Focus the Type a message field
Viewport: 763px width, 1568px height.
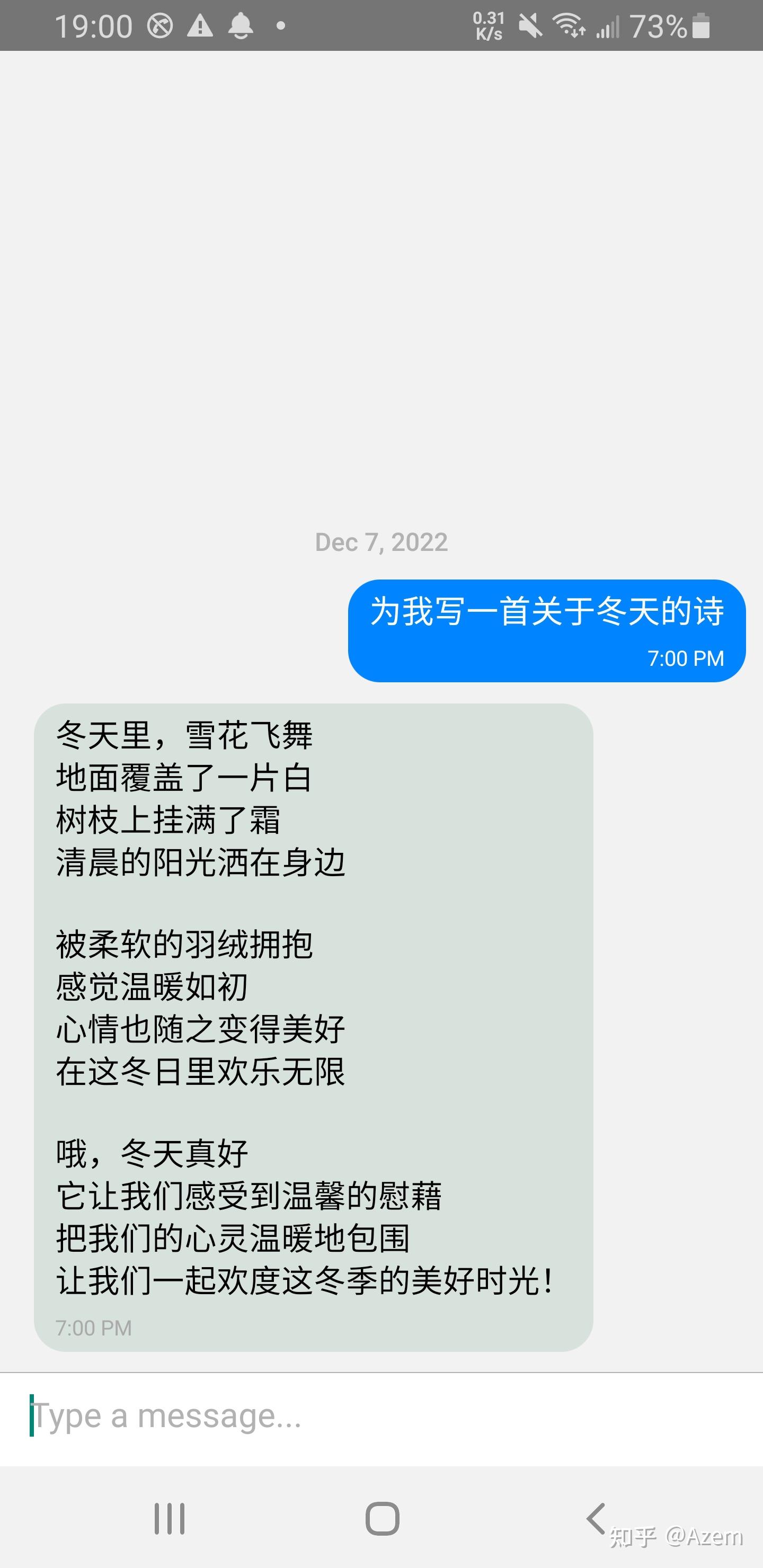tap(381, 1418)
